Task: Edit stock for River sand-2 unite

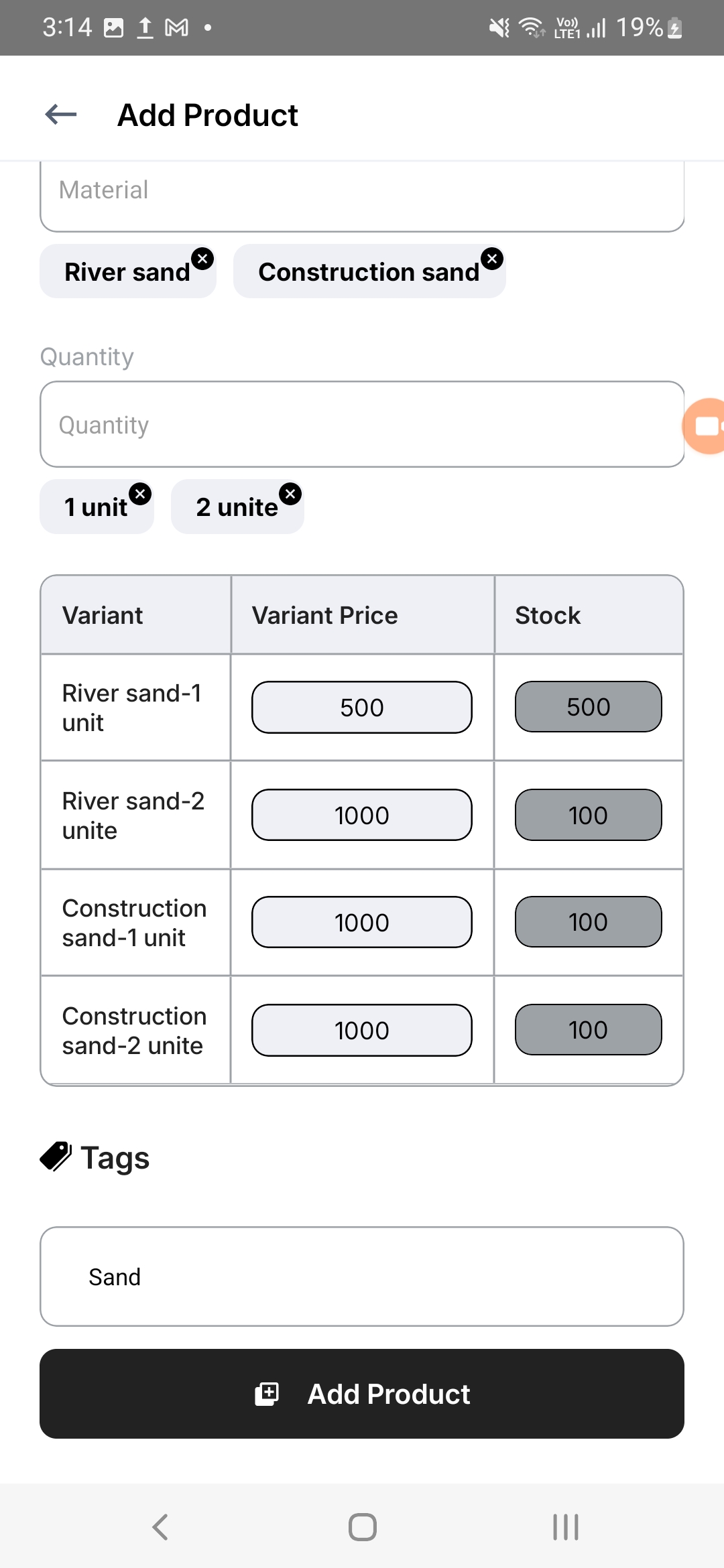Action: [589, 815]
